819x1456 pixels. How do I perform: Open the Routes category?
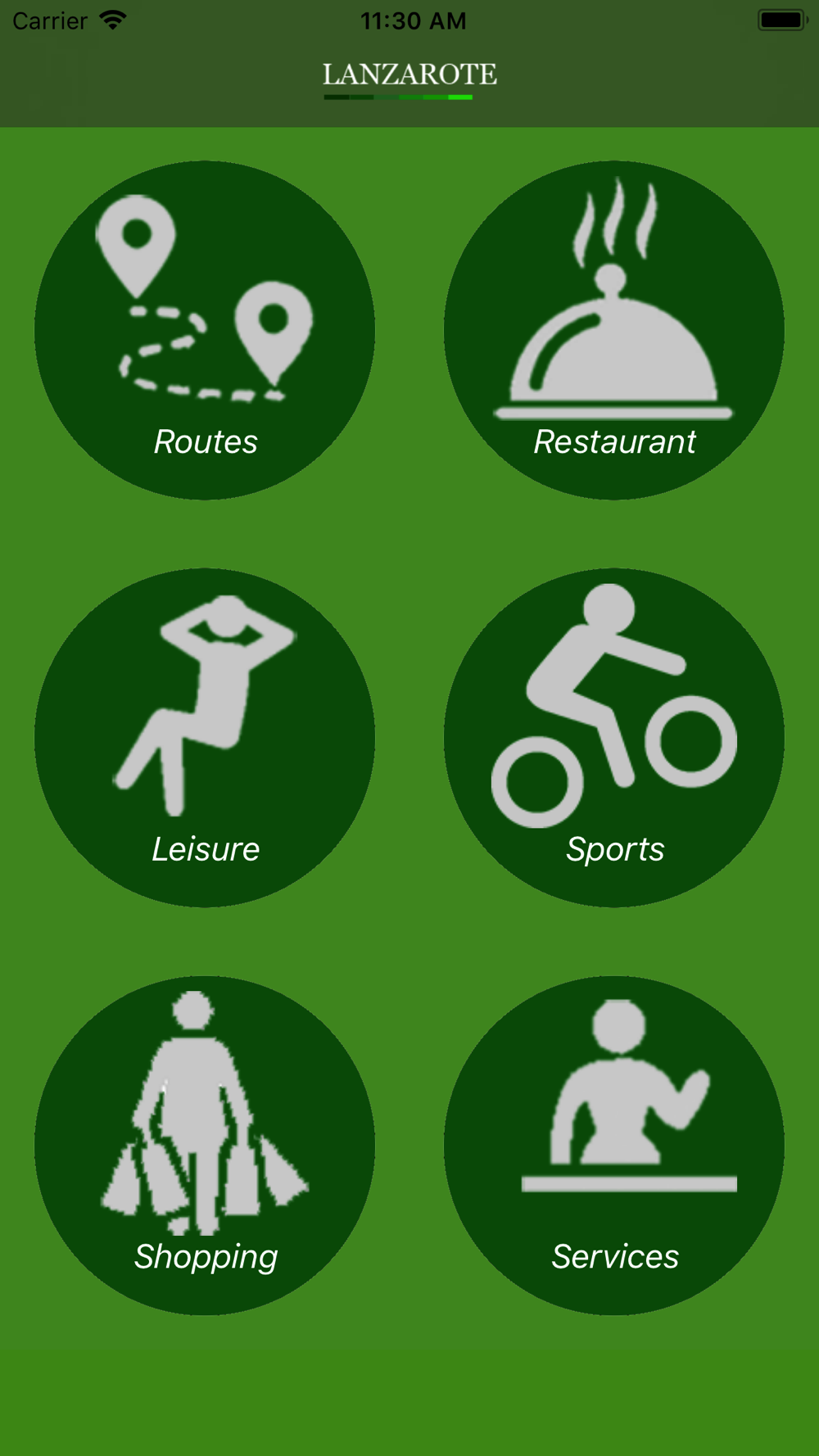coord(205,330)
